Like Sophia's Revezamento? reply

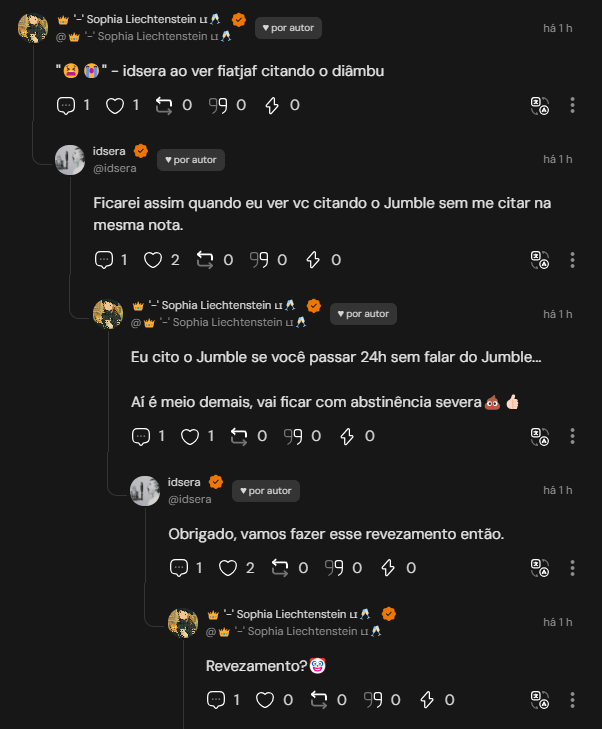tap(265, 700)
